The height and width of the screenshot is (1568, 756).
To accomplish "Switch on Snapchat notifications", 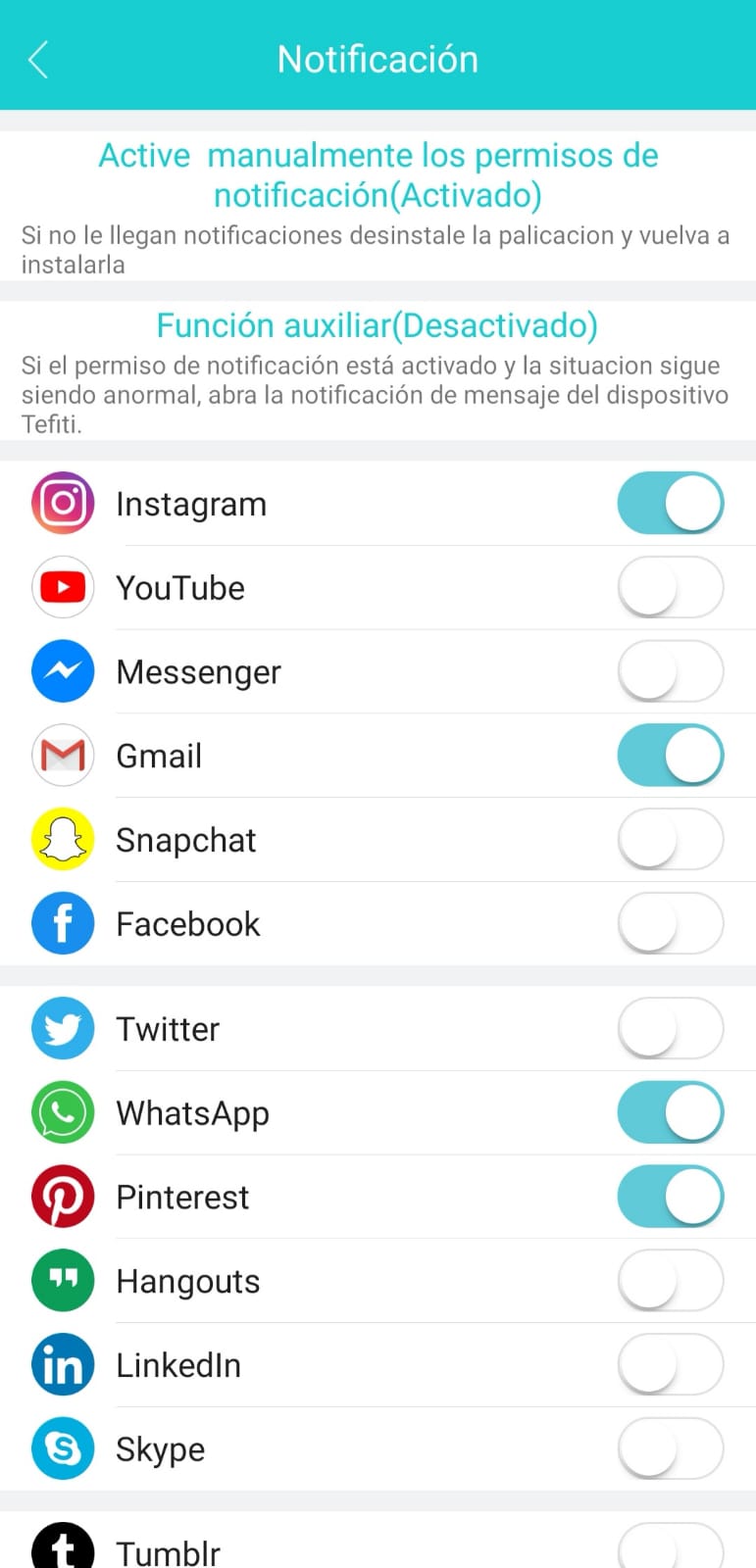I will click(671, 840).
